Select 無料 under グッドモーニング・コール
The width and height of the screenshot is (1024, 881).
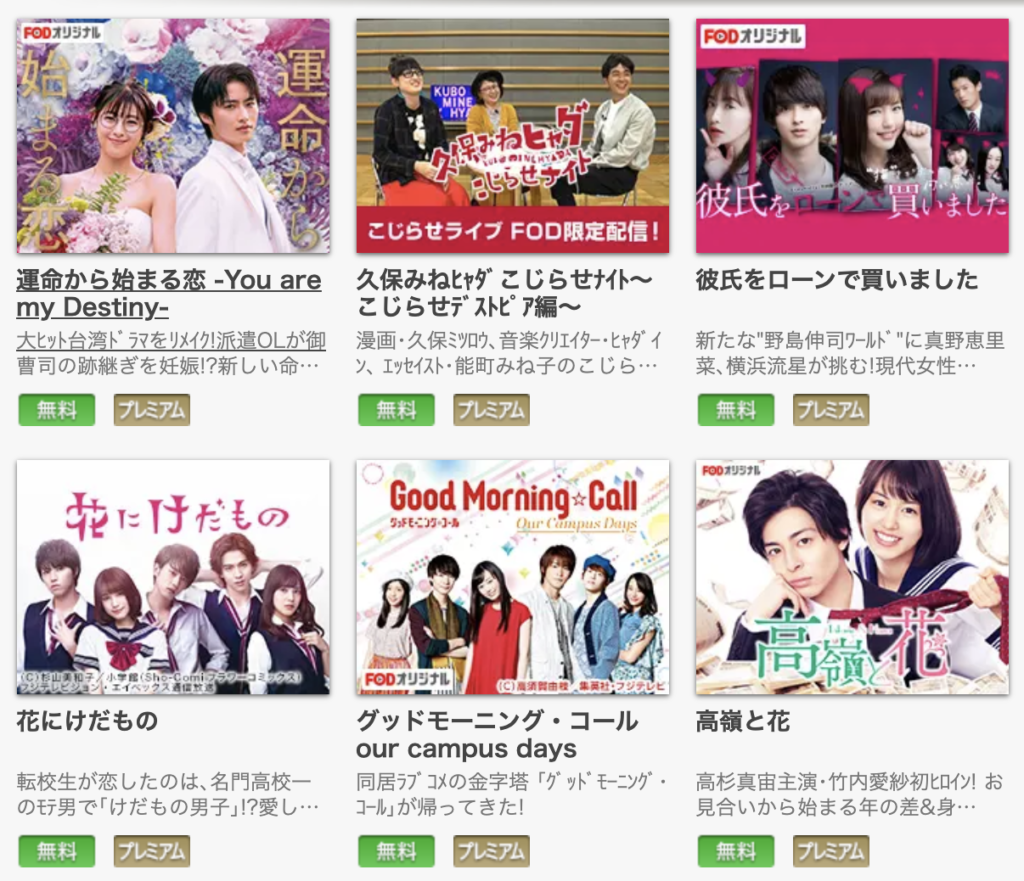point(396,851)
